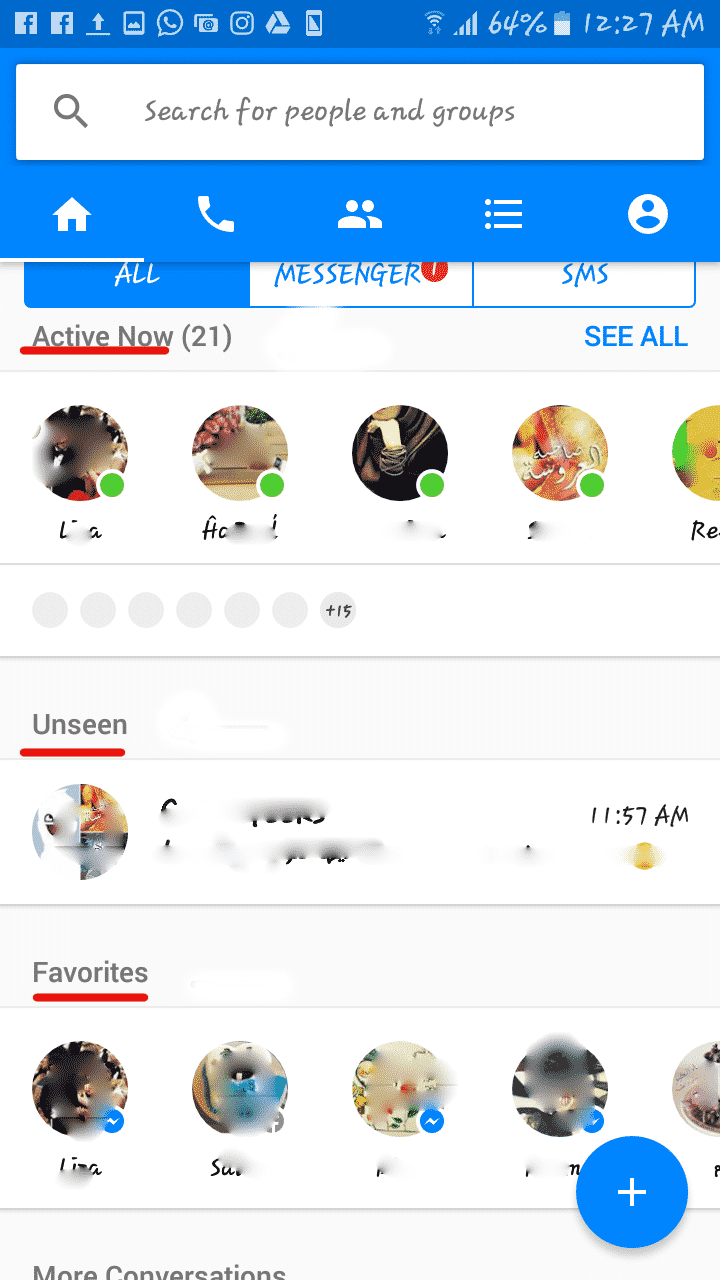Switch to the MESSENGER filter
The height and width of the screenshot is (1280, 720).
coord(360,276)
